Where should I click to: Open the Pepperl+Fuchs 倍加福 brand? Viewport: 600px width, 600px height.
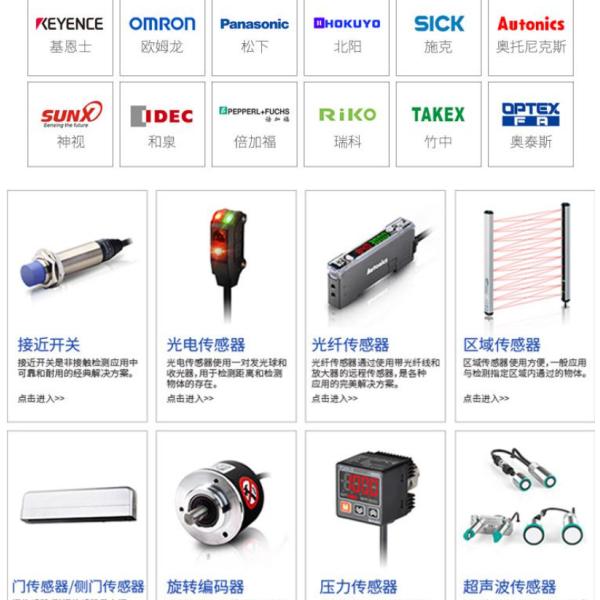point(254,125)
